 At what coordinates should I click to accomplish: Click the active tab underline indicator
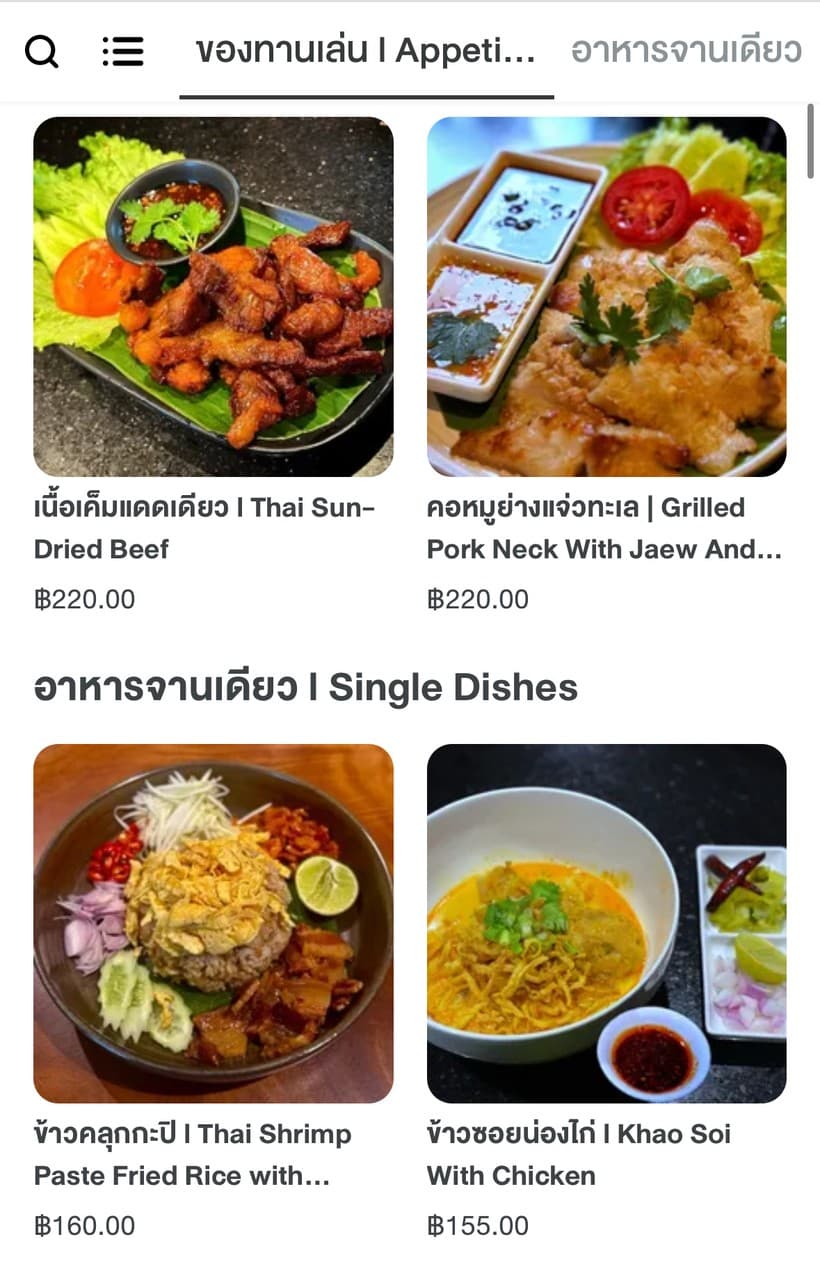click(366, 96)
